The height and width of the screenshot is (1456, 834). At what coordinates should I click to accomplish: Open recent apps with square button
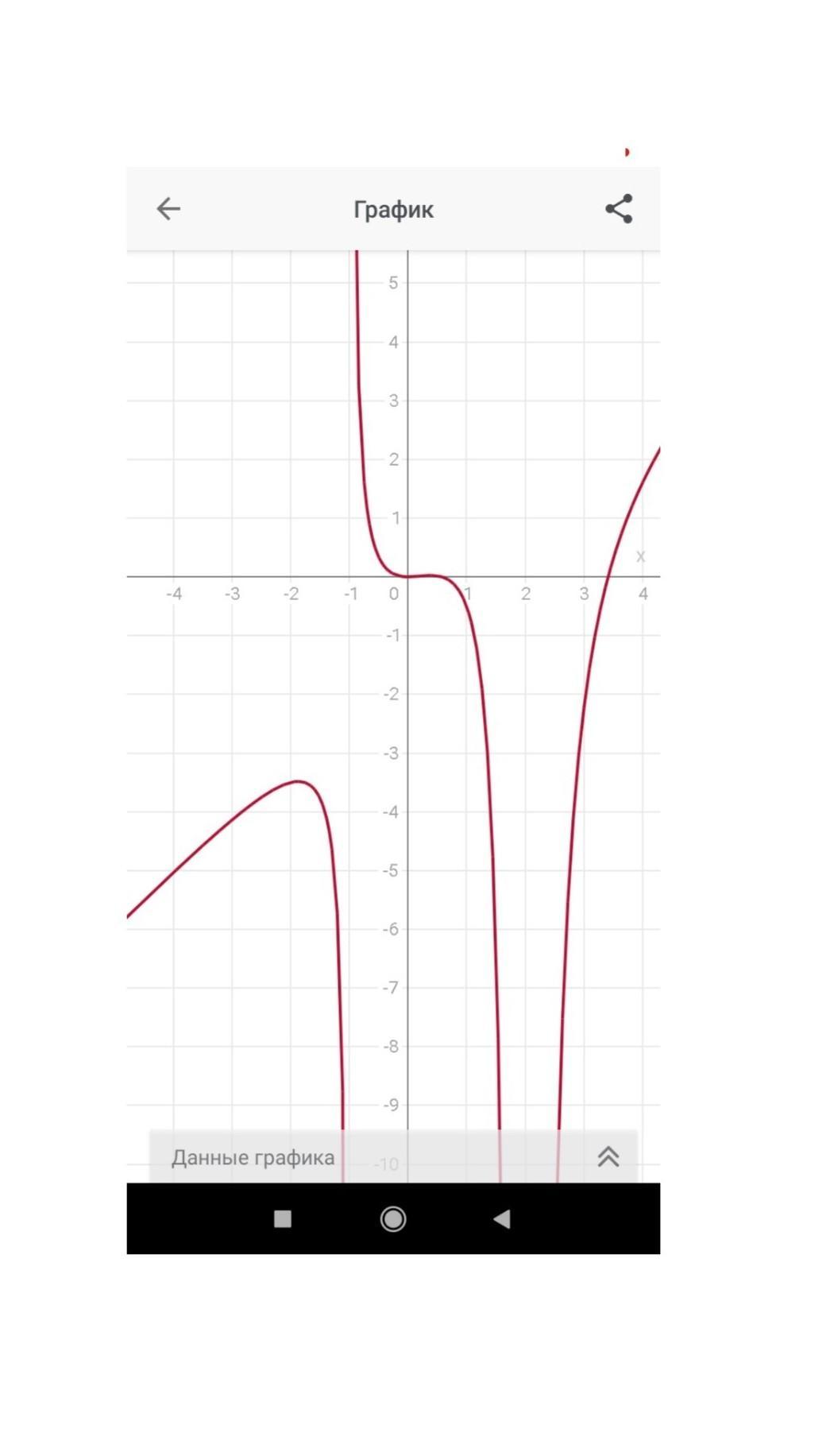click(x=283, y=1219)
